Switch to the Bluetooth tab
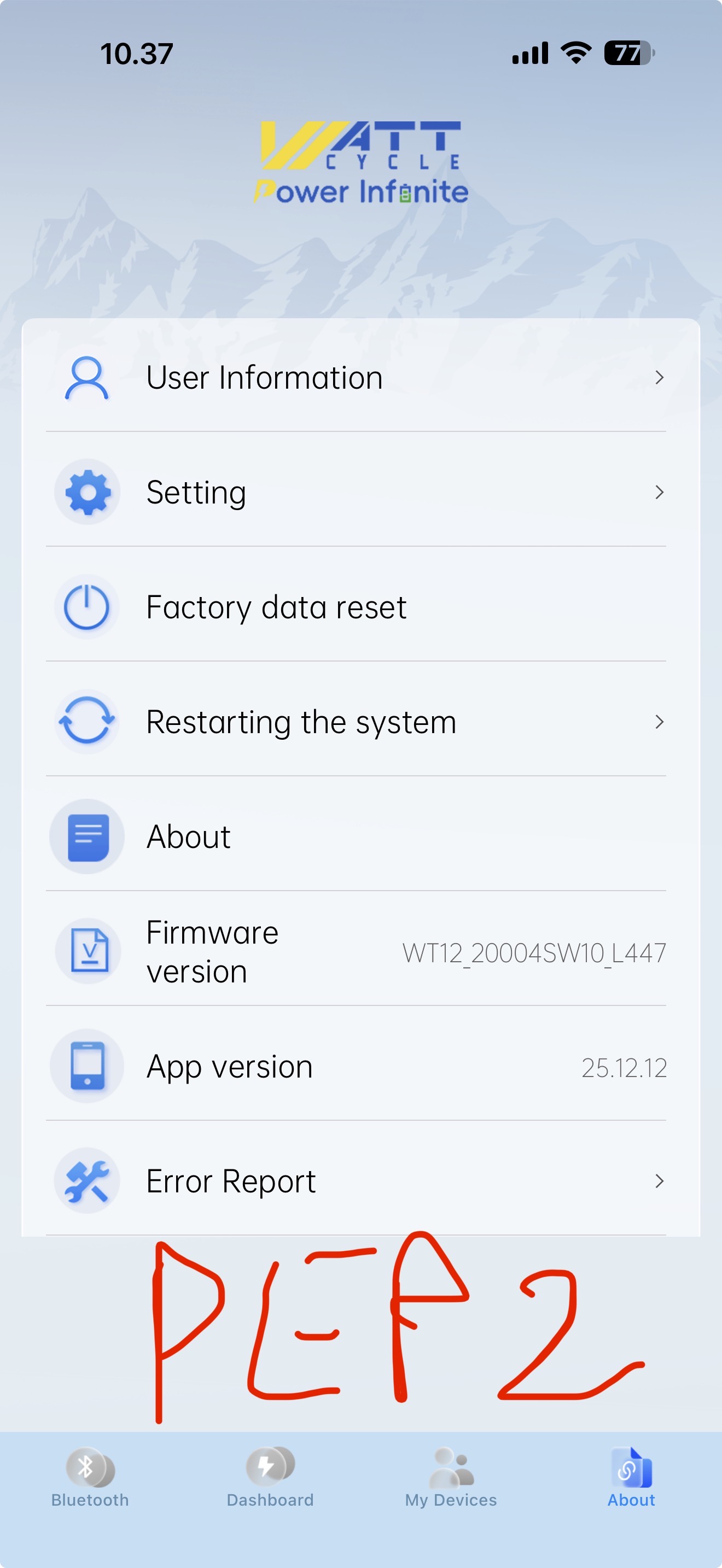This screenshot has width=722, height=1568. (x=90, y=1477)
